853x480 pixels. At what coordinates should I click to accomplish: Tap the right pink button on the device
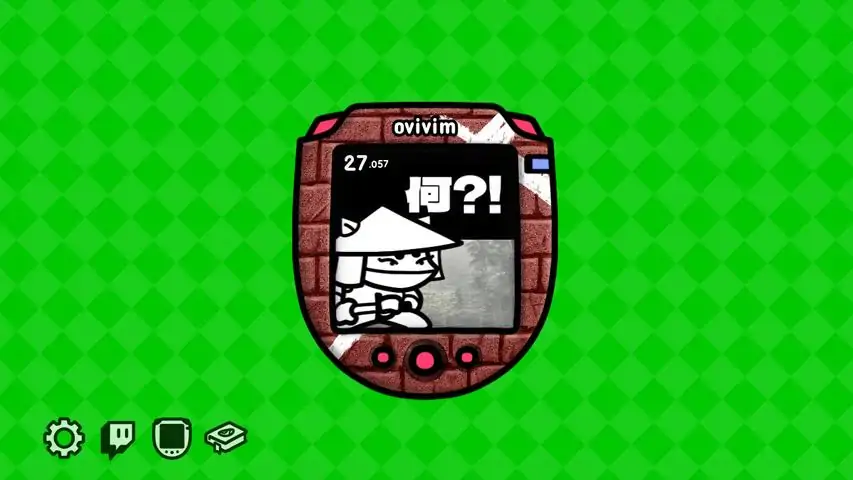pos(467,357)
